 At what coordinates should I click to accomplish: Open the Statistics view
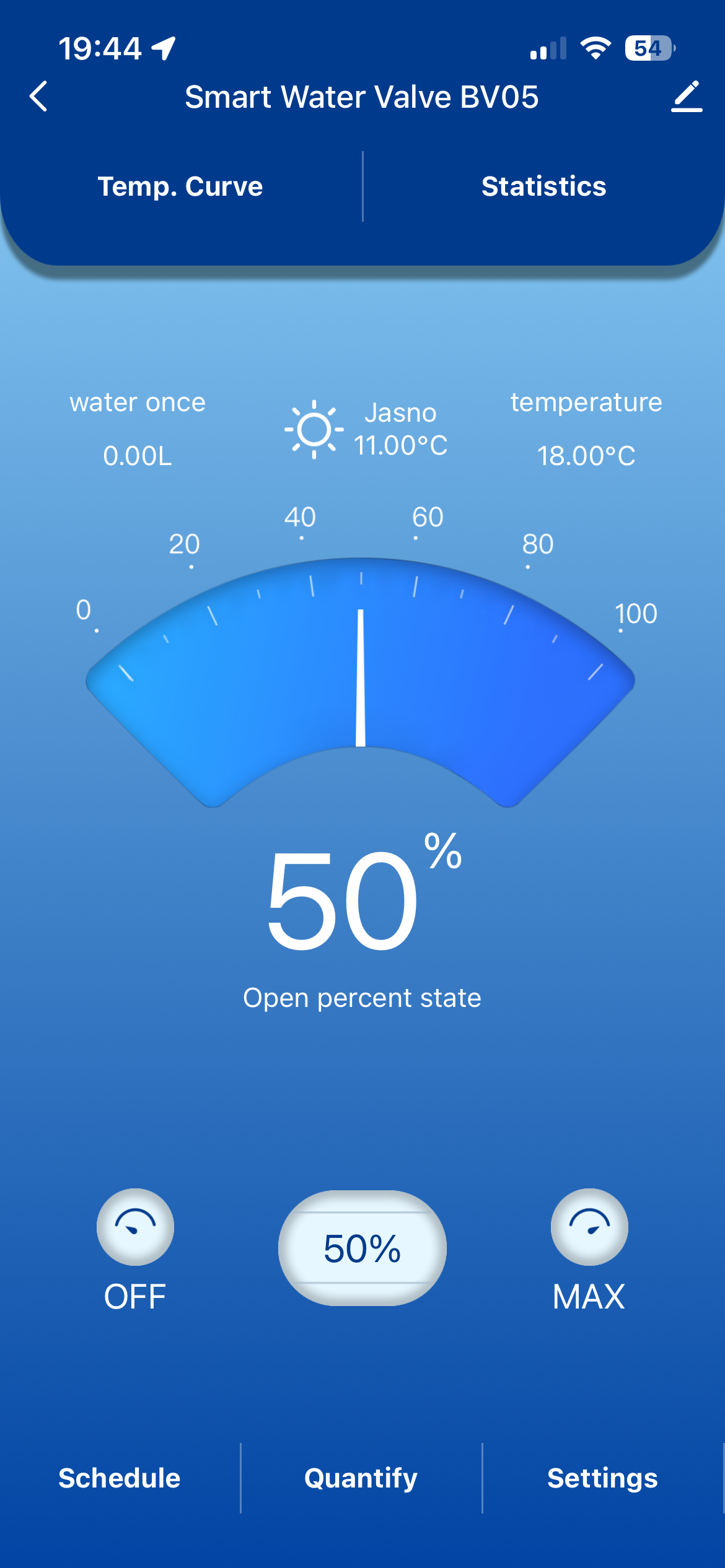click(x=543, y=186)
